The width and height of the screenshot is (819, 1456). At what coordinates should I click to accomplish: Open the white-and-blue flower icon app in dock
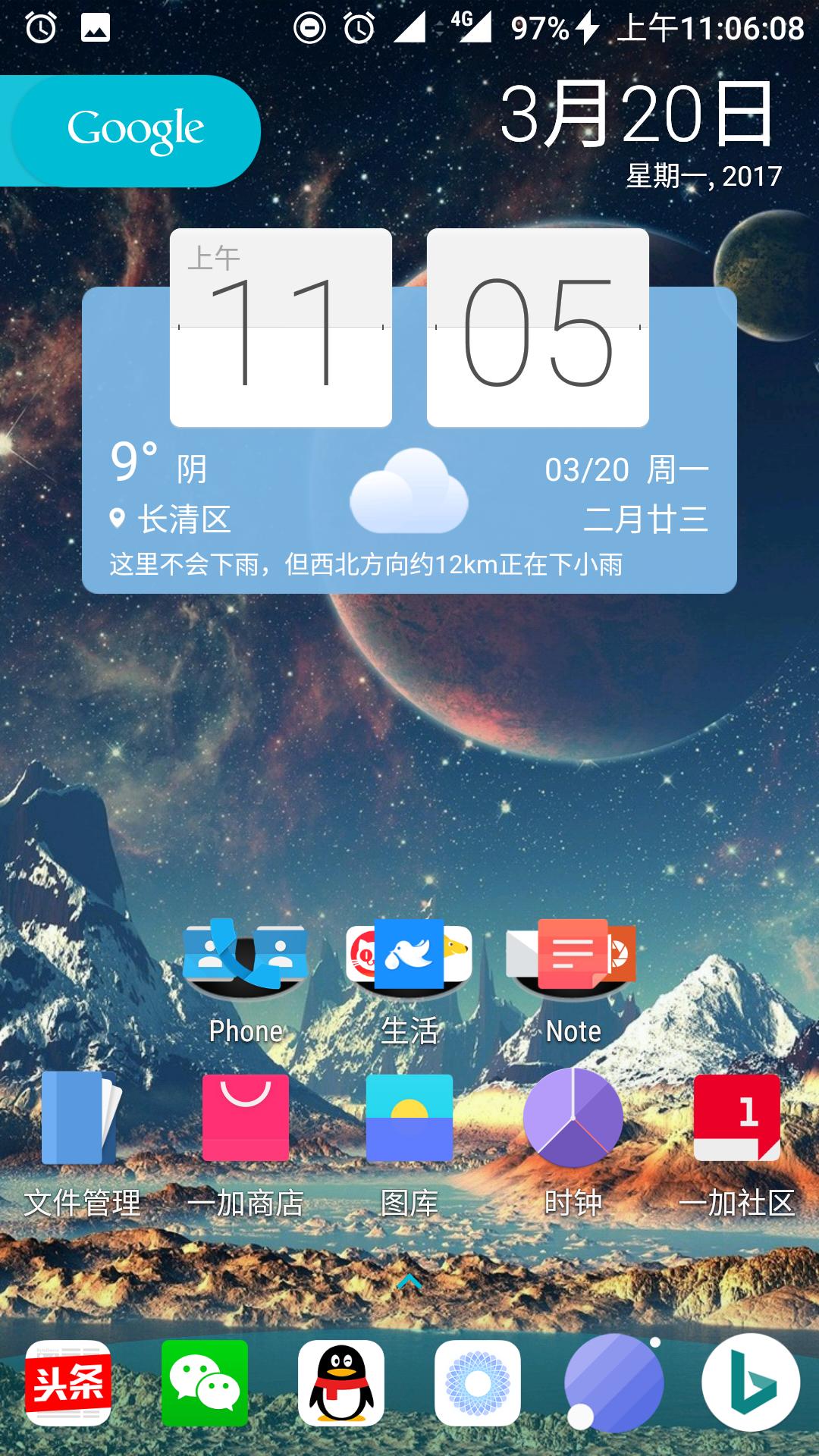pyautogui.click(x=478, y=1383)
